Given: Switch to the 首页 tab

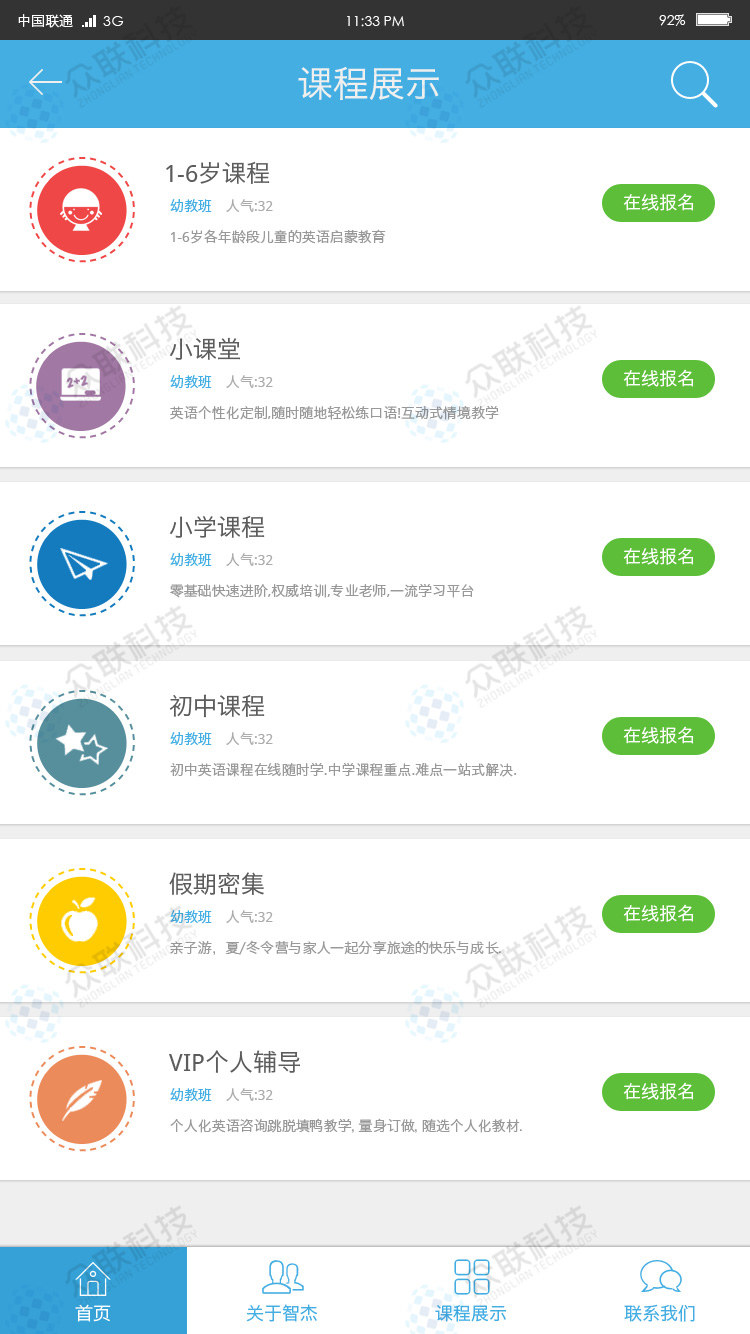Looking at the screenshot, I should click(x=93, y=1291).
